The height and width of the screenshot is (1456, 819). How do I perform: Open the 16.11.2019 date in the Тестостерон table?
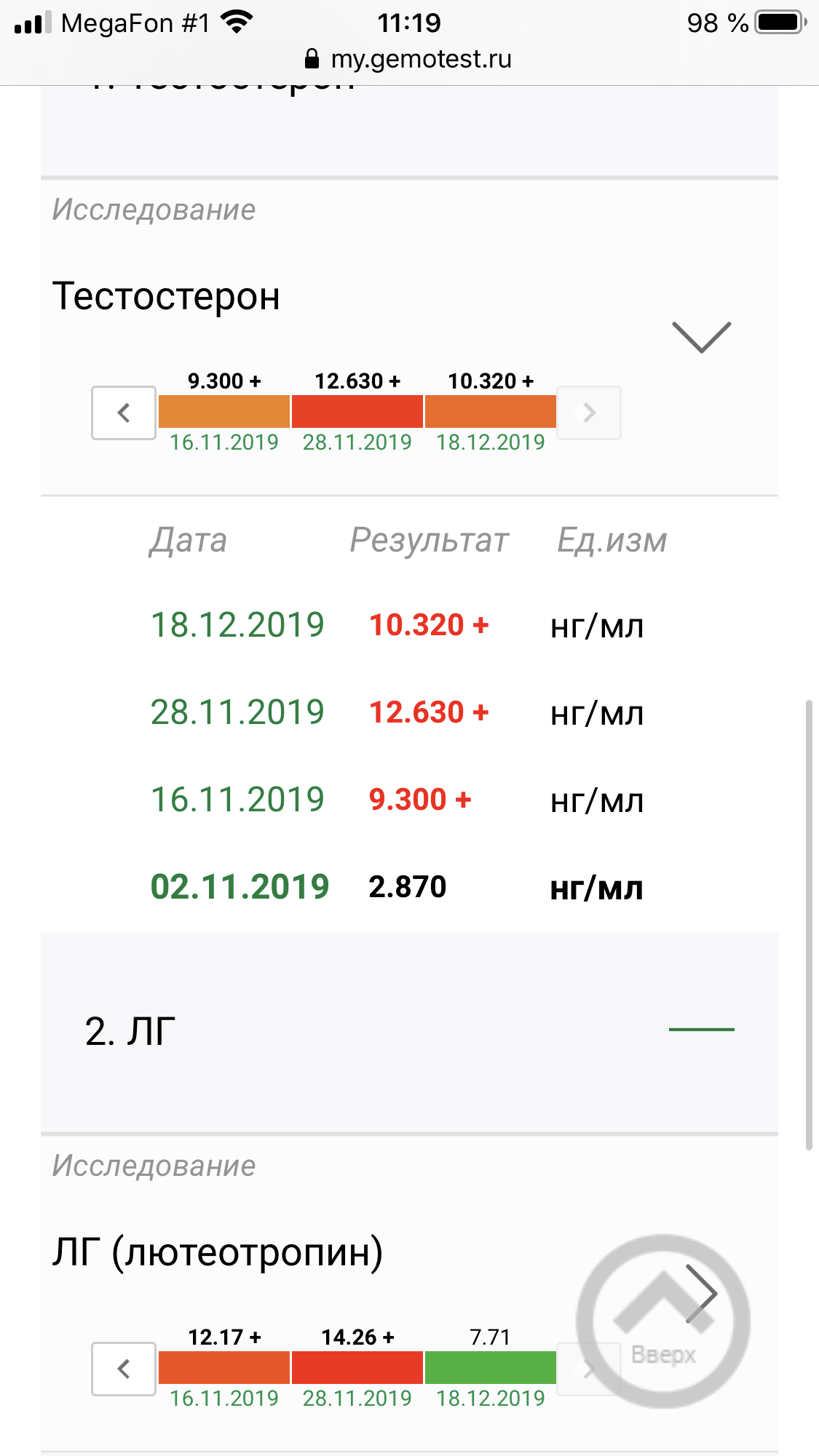(237, 800)
